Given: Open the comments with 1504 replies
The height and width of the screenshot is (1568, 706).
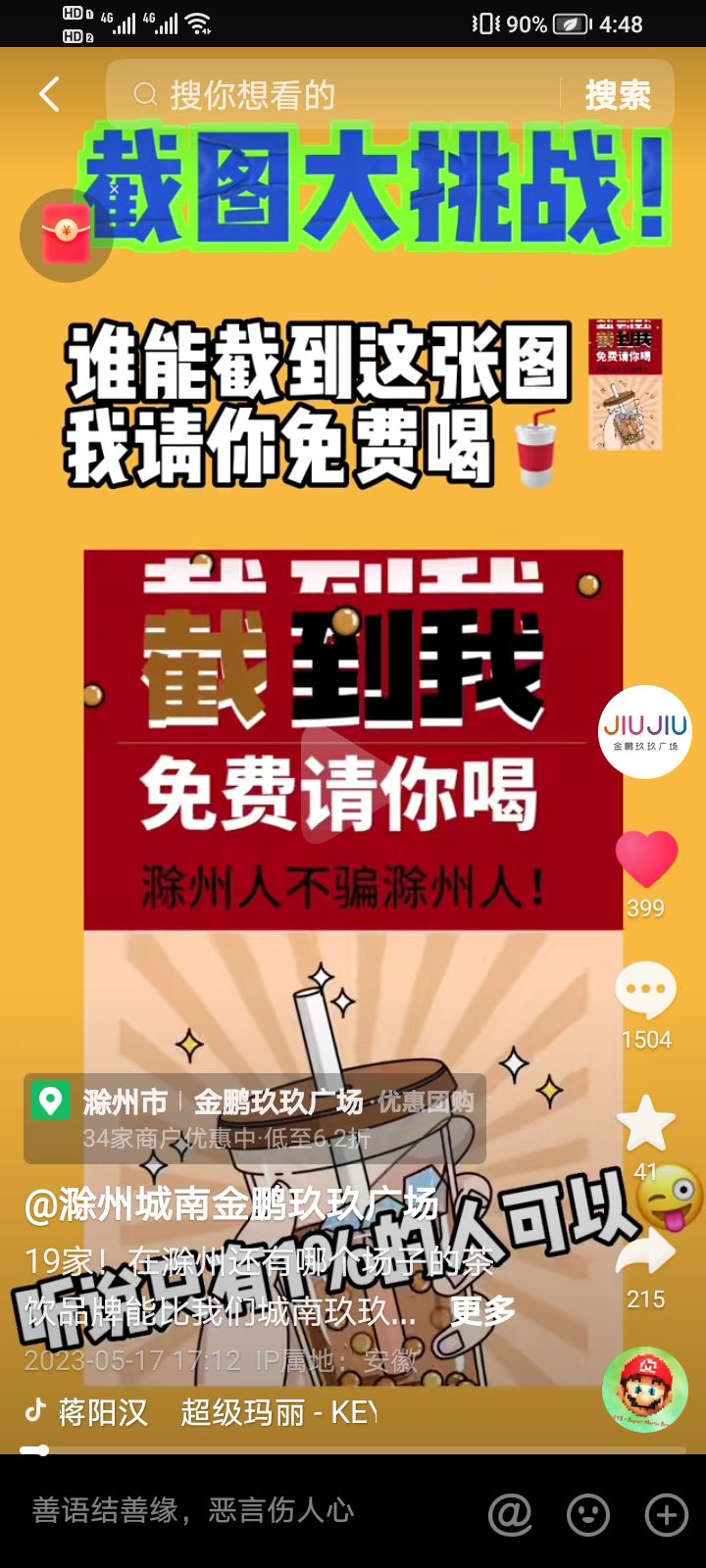Looking at the screenshot, I should pyautogui.click(x=646, y=990).
